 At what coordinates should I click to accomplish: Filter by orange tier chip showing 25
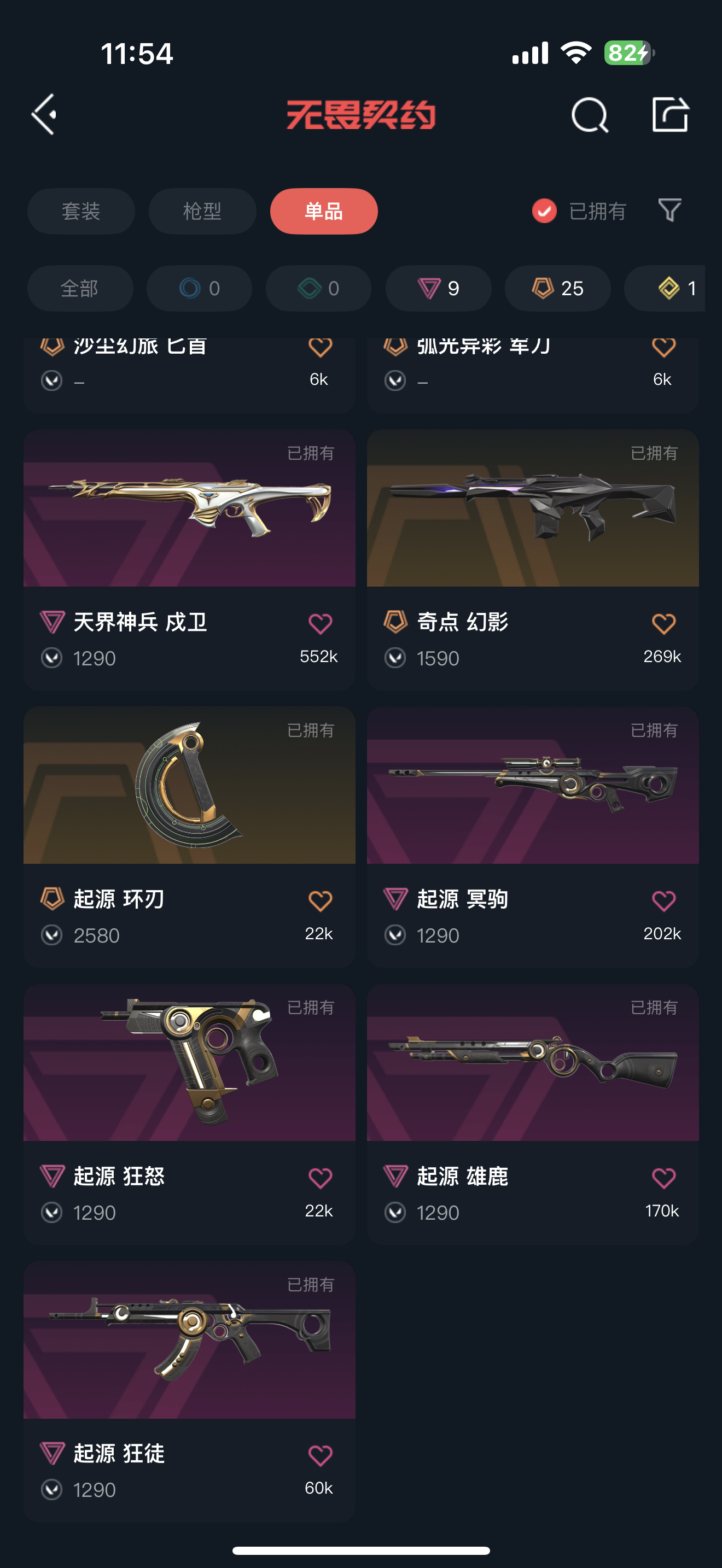tap(557, 288)
